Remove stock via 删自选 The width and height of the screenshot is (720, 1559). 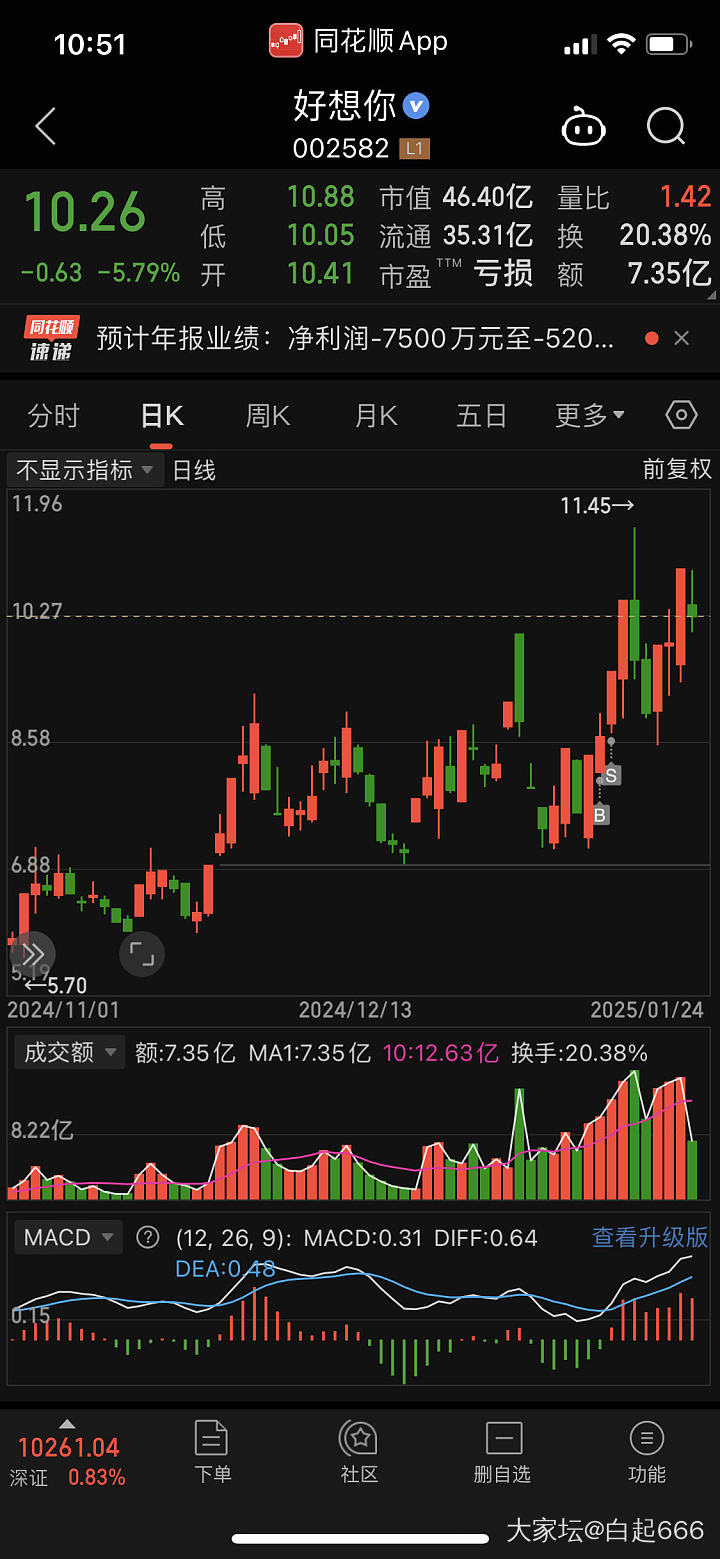(x=502, y=1452)
